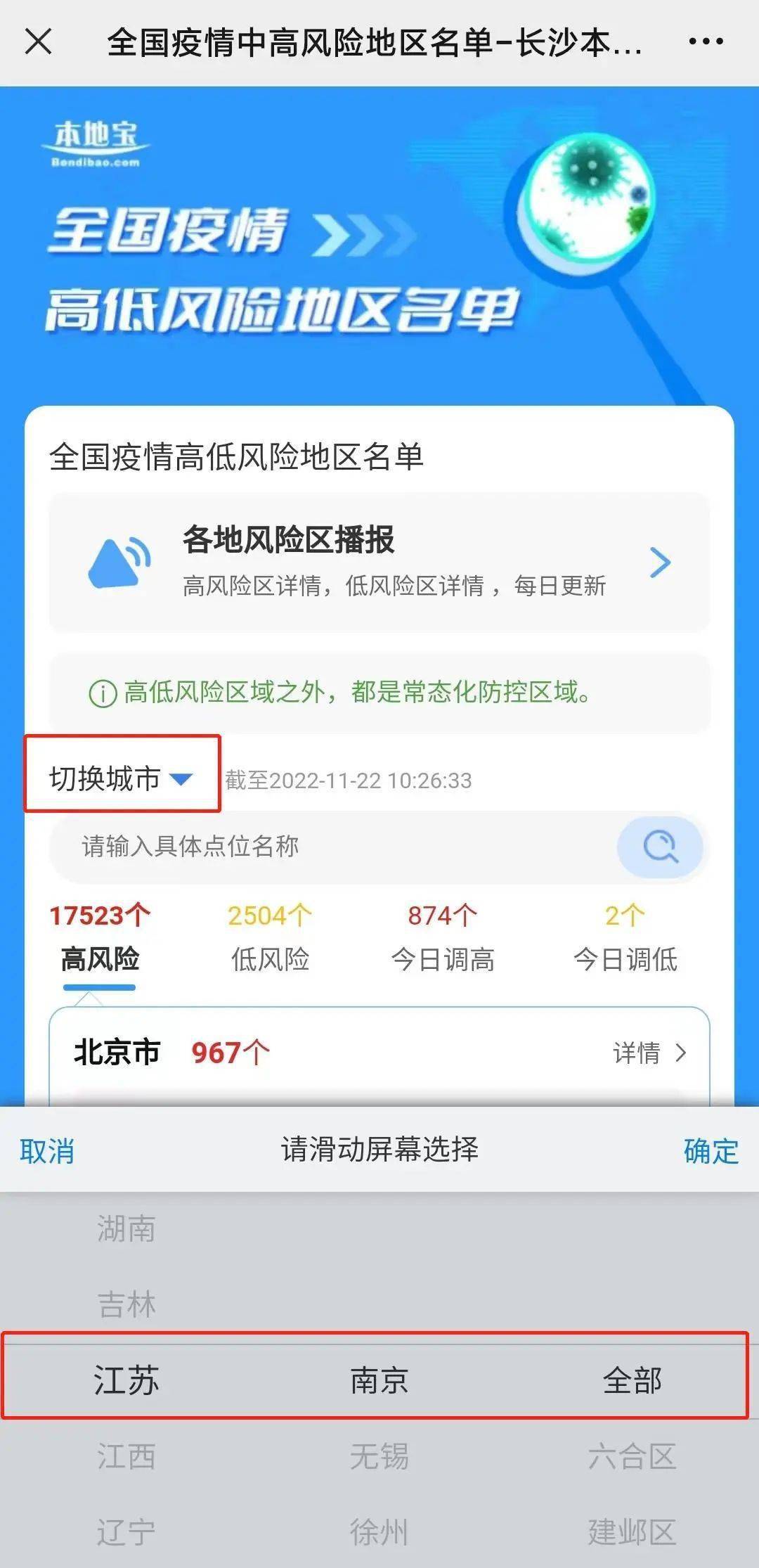Screen dimensions: 759x1568
Task: Open the 各地风险区播报 card
Action: pyautogui.click(x=379, y=562)
